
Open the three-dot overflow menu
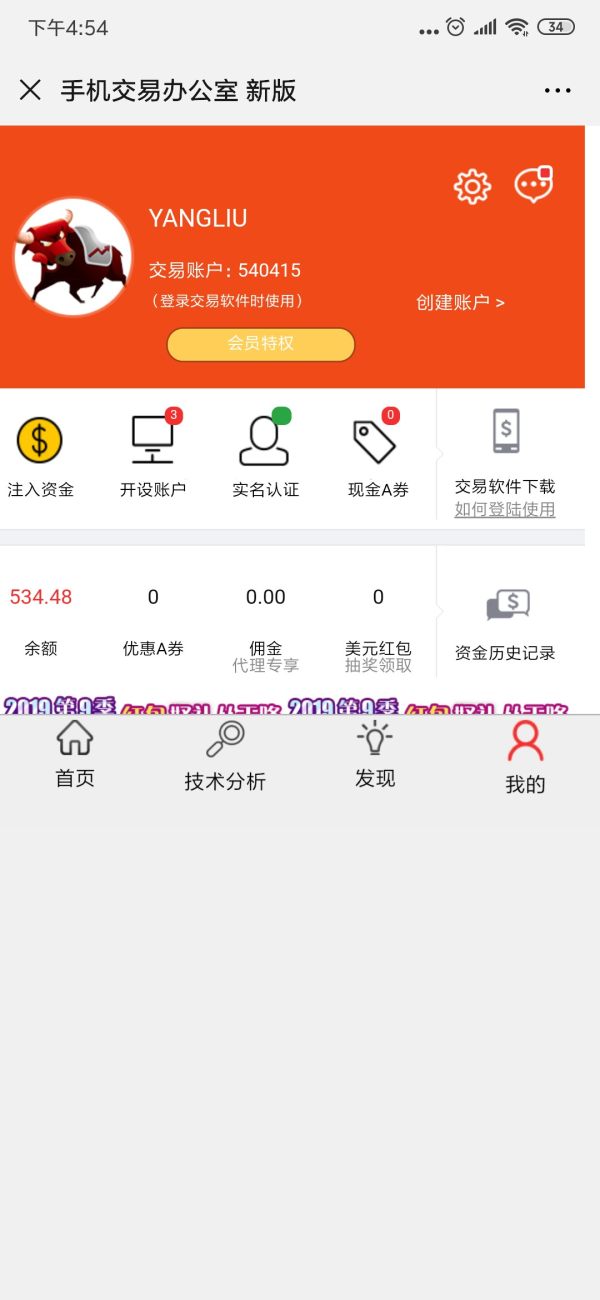[x=557, y=90]
